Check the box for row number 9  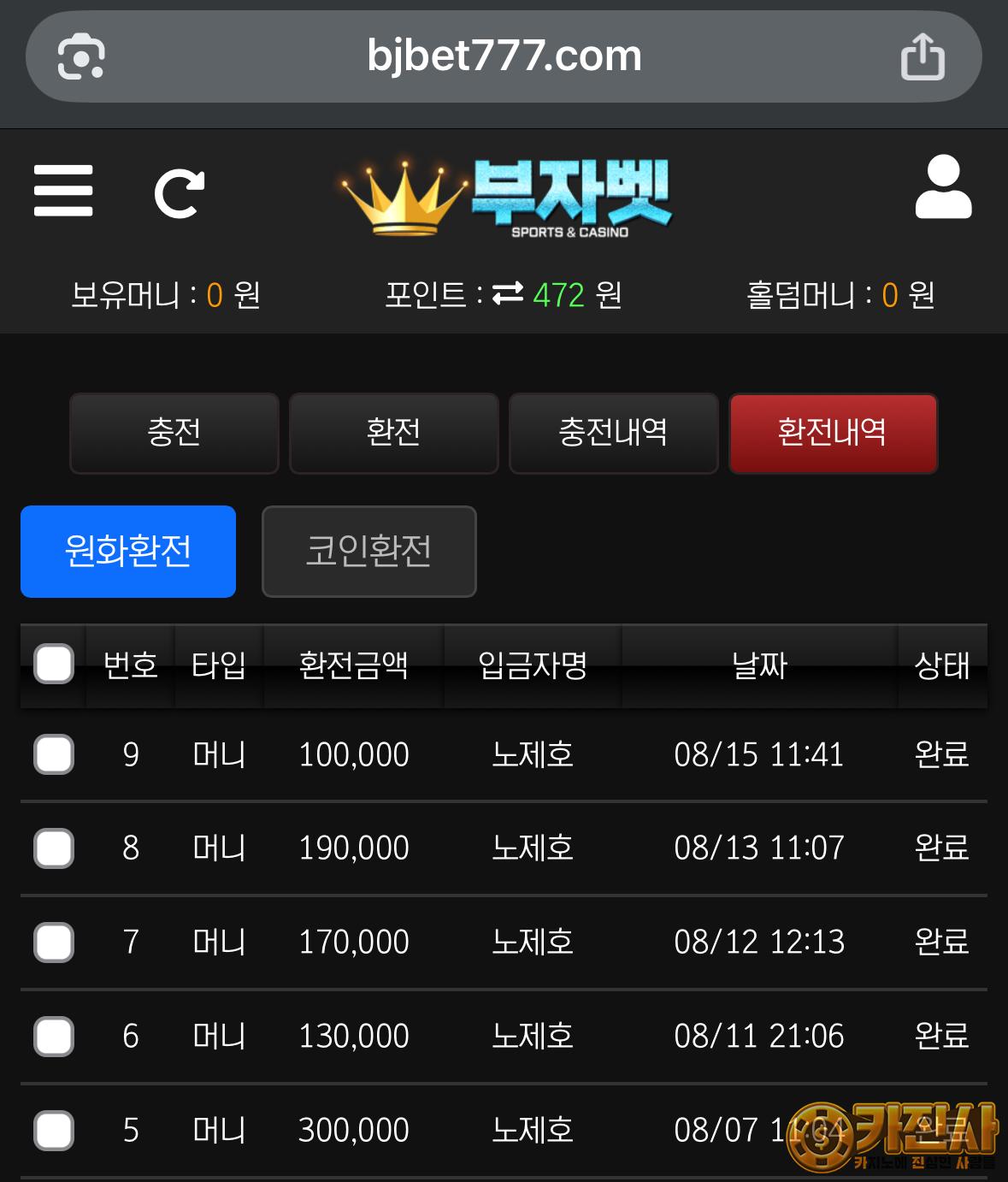pos(54,754)
